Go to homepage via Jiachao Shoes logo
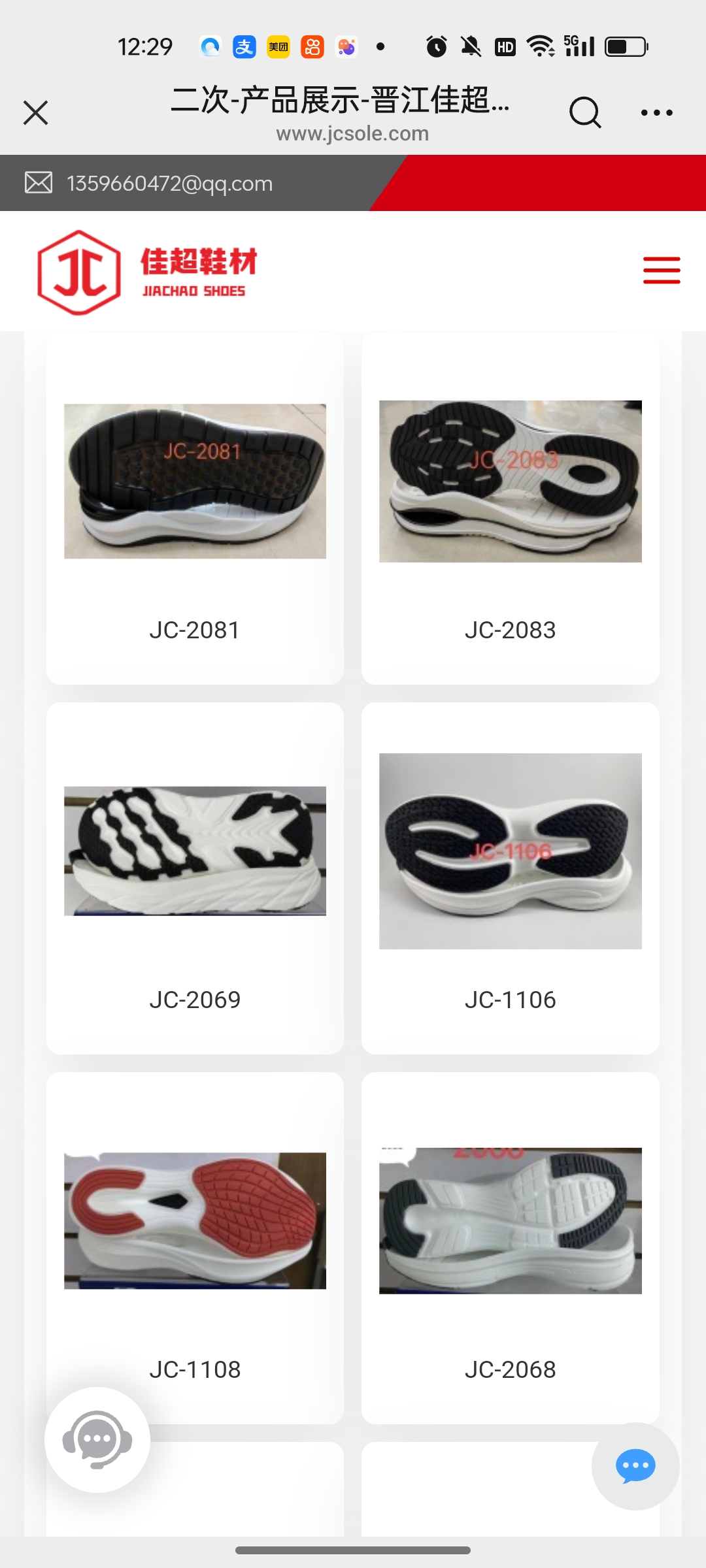 (147, 272)
